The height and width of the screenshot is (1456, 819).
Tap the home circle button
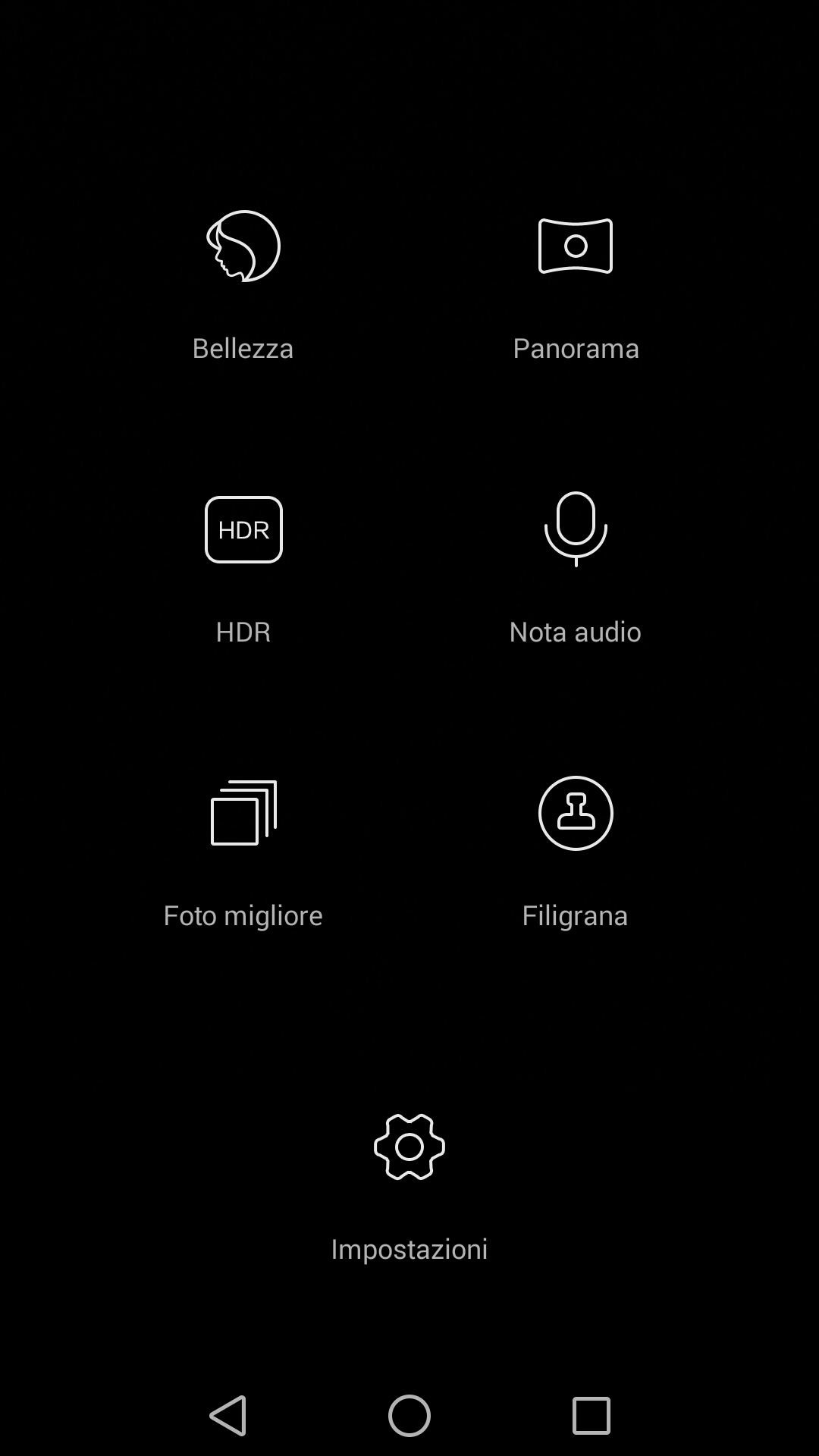coord(409,1416)
